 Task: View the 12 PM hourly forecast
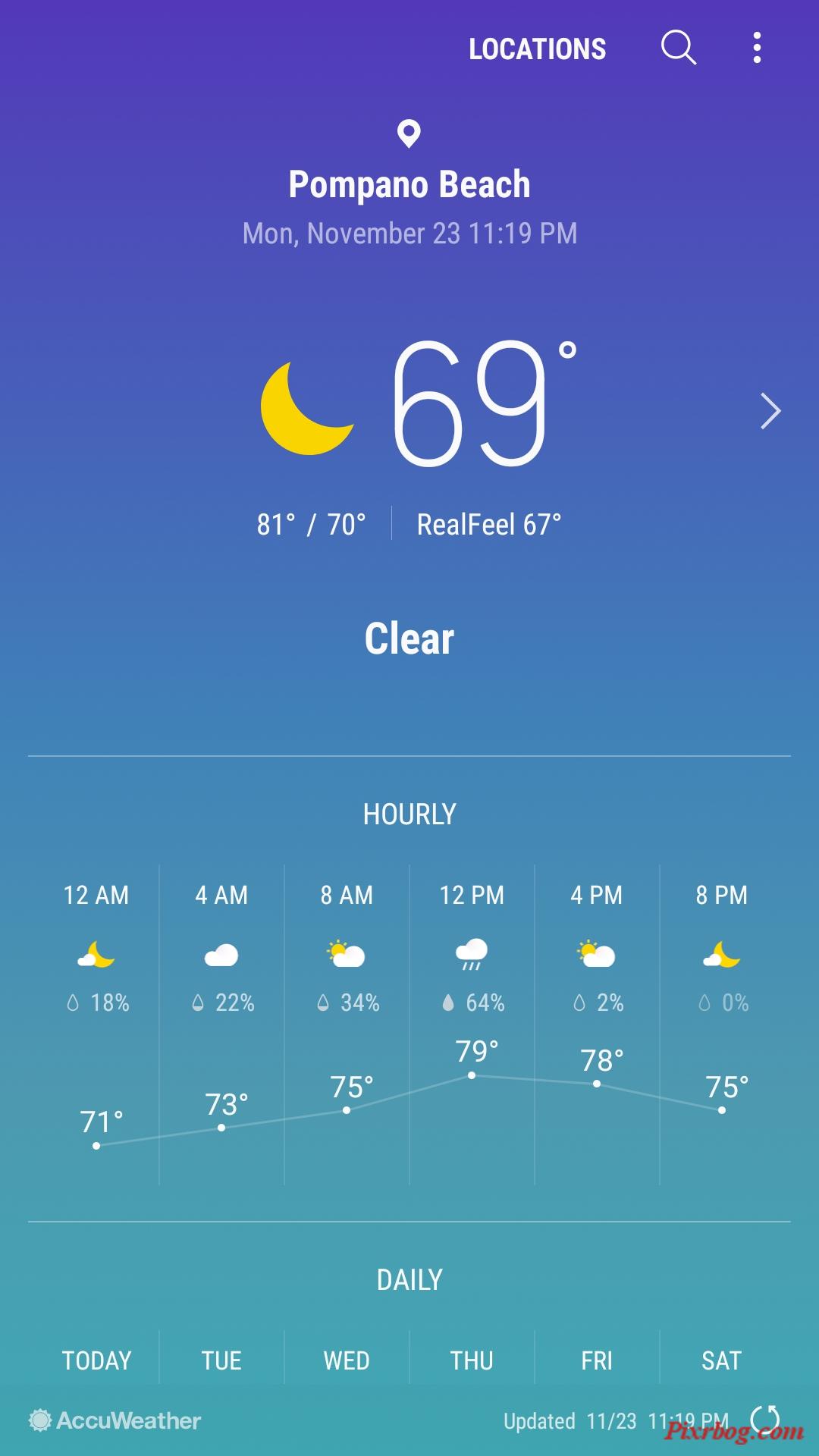coord(472,1024)
